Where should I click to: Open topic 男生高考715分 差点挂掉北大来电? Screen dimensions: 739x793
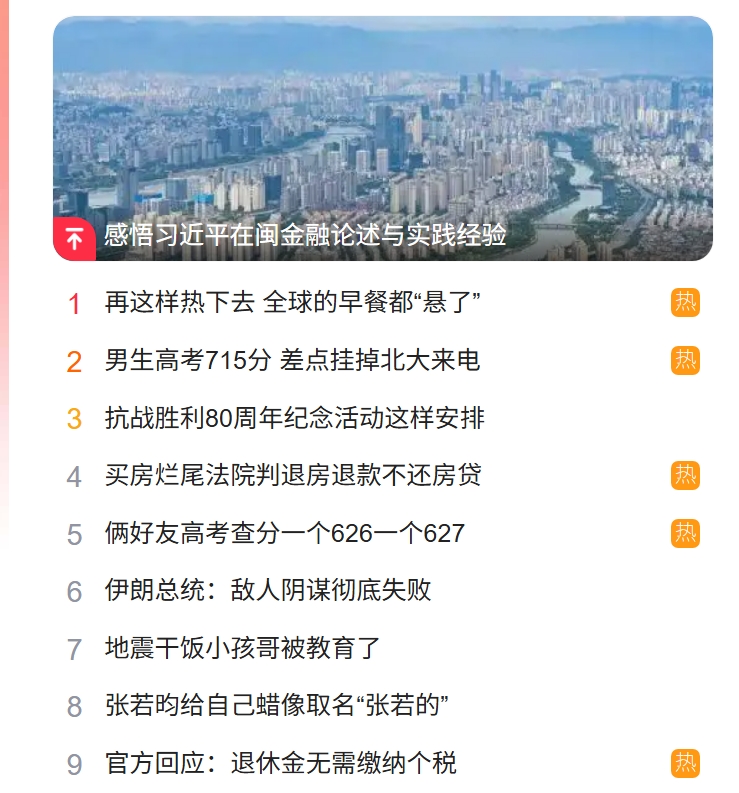[292, 360]
